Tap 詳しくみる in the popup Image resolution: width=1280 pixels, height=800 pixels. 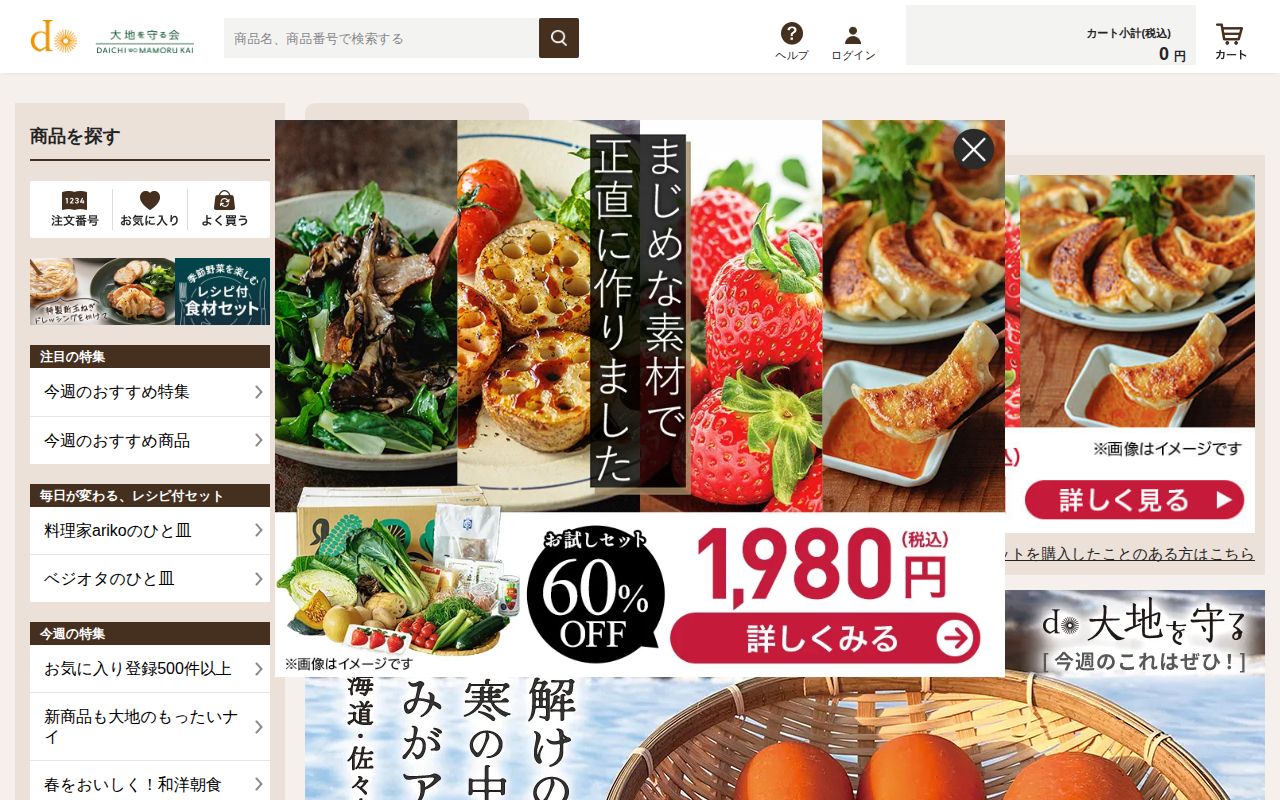[x=825, y=638]
